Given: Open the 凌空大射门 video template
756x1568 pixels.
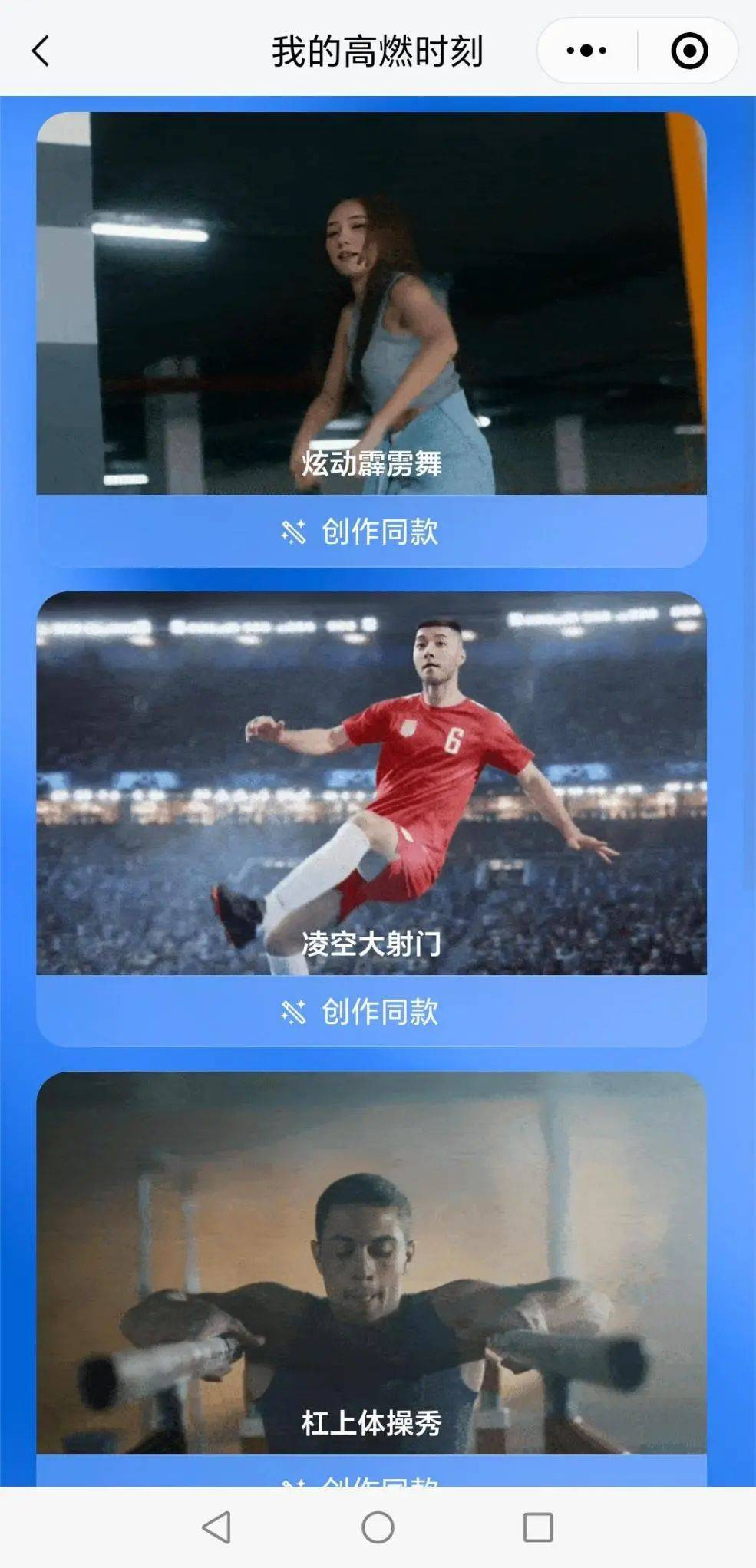Looking at the screenshot, I should (x=371, y=782).
